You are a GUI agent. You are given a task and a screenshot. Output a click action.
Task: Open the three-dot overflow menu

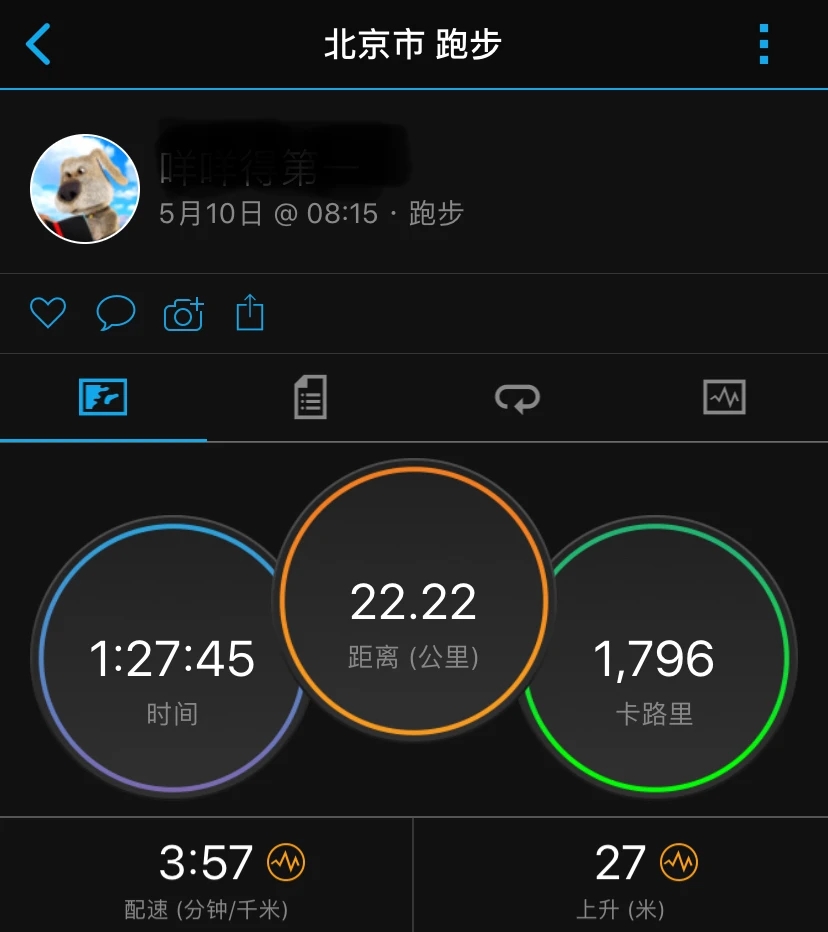click(764, 45)
